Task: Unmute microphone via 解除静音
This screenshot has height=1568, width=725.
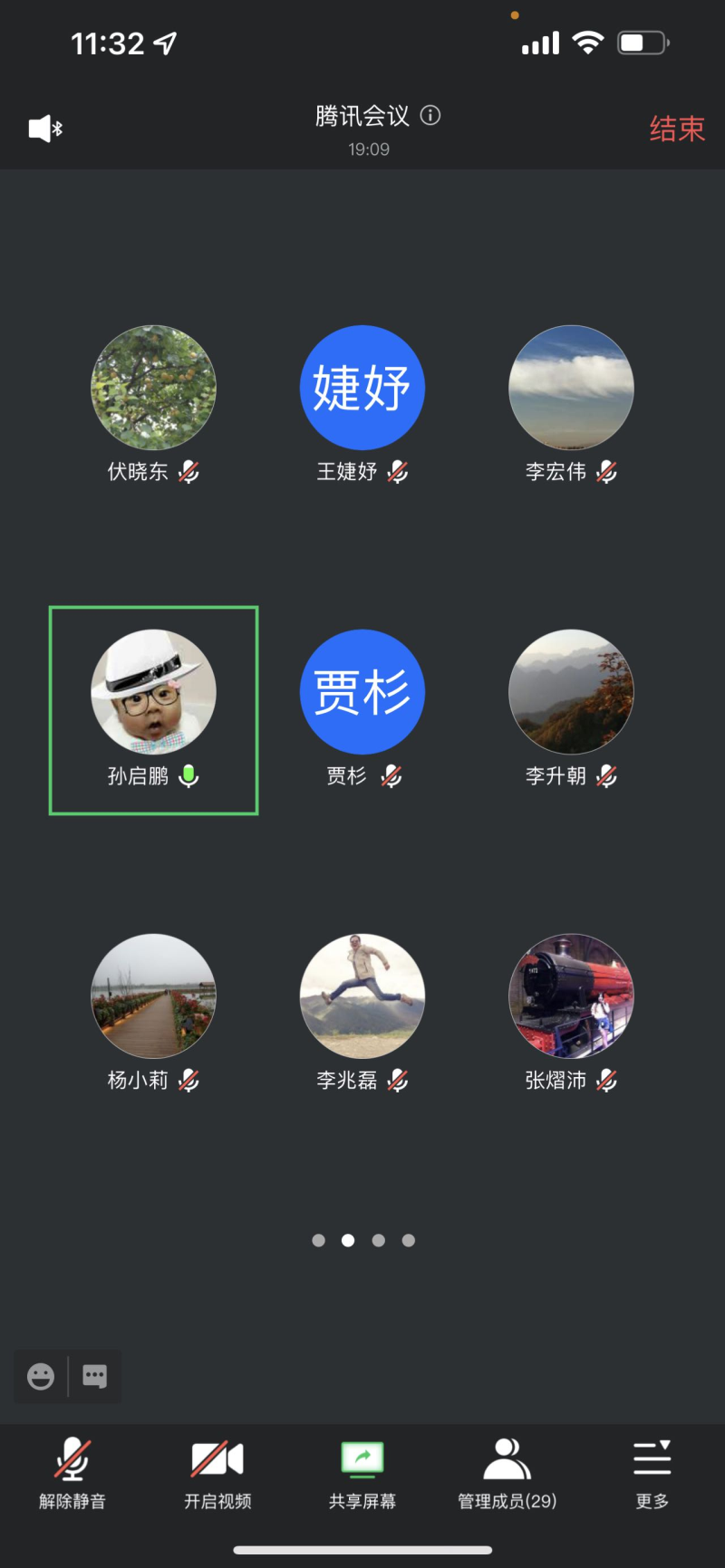Action: pyautogui.click(x=72, y=1474)
